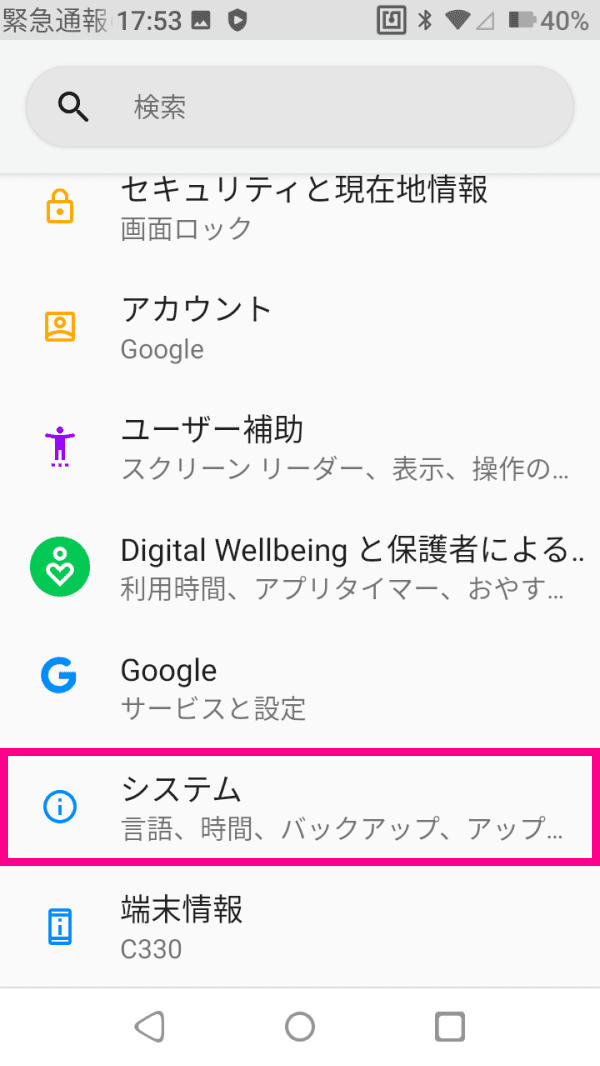Screen dimensions: 600x1066
Task: Open ユーザー補助 accessibility settings
Action: (x=300, y=447)
